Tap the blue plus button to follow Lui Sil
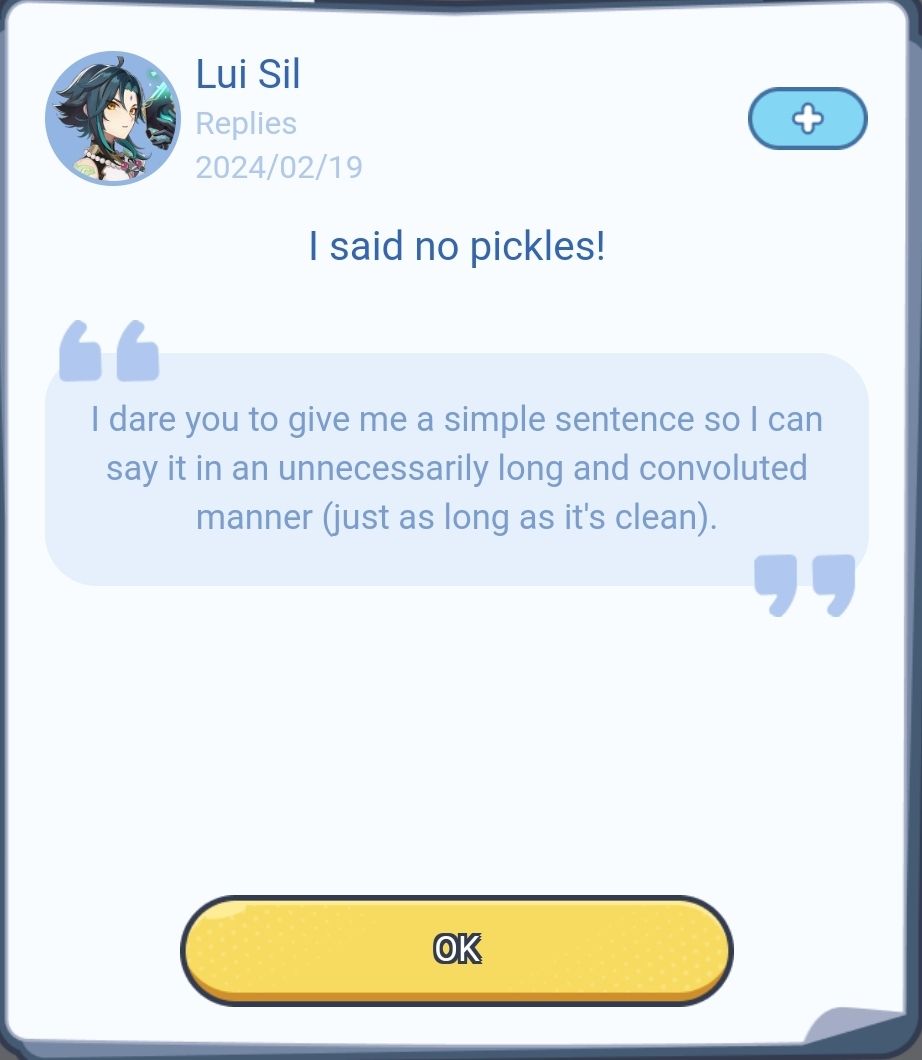 click(807, 119)
